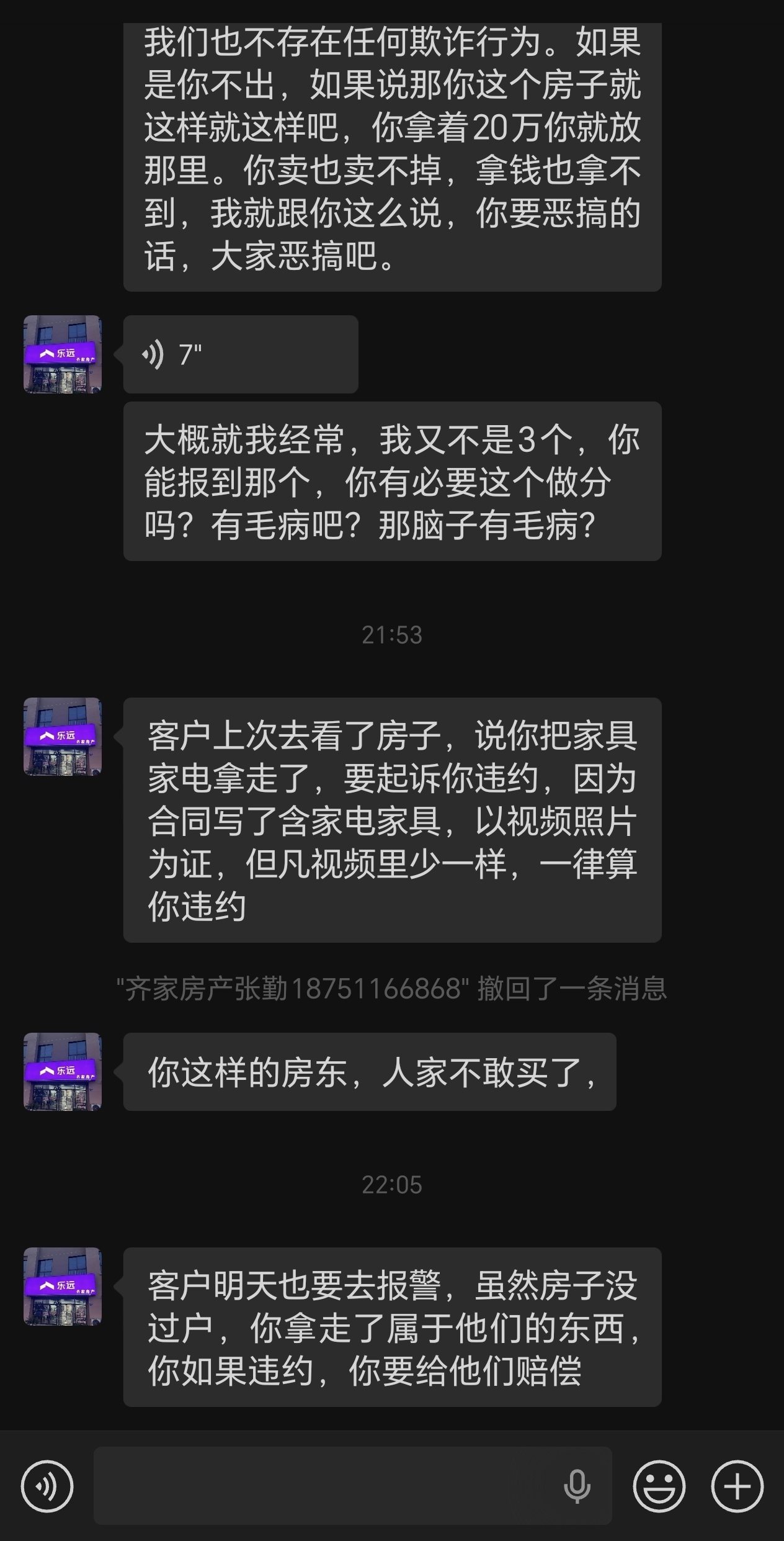
Task: Open avatar beside 客户明天也要去报警 message
Action: point(63,1287)
